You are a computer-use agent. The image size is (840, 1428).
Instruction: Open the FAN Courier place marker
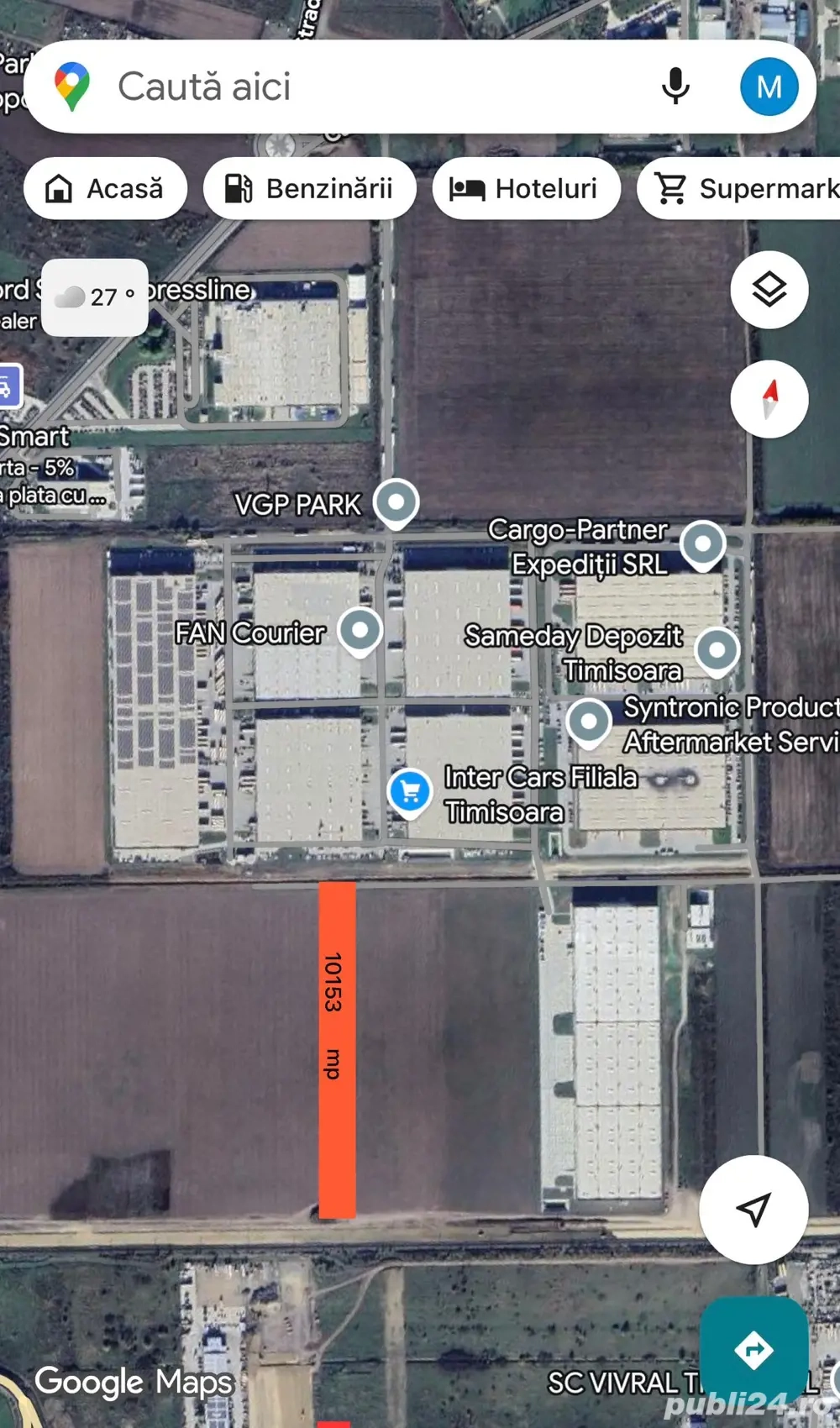(x=360, y=630)
